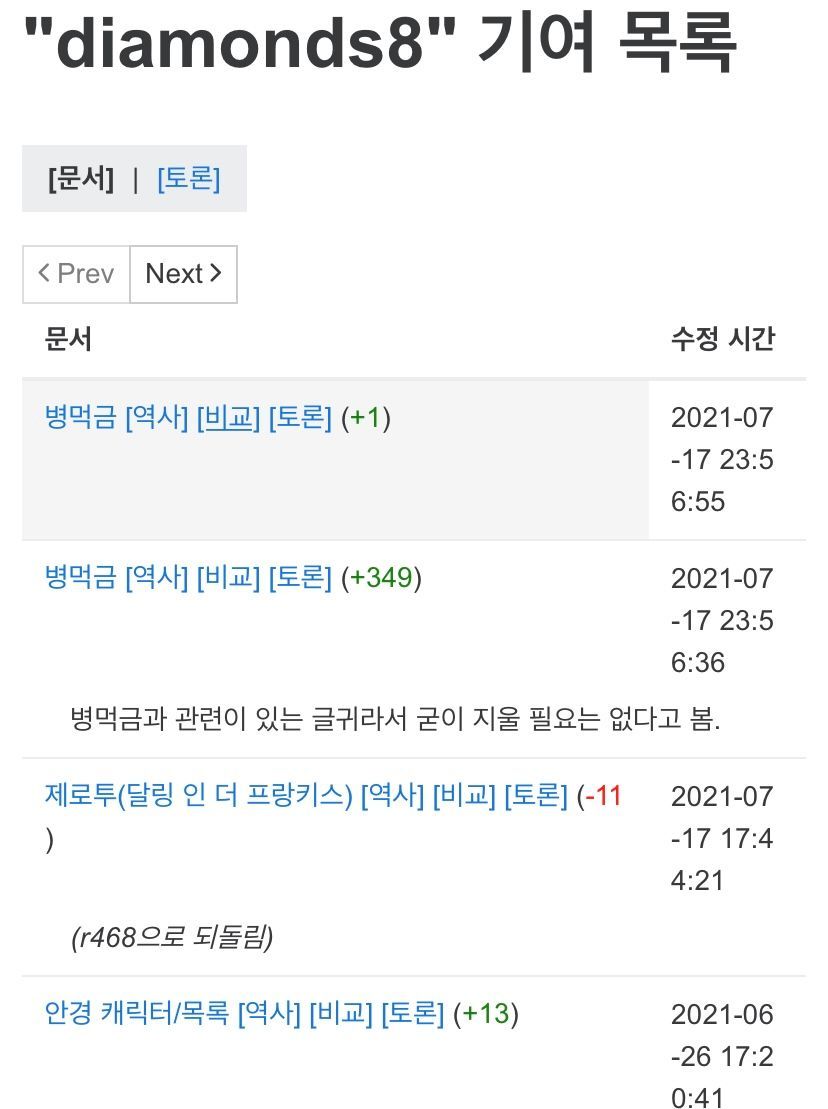Compare changes for the 병먹금 +349 edit
This screenshot has width=828, height=1109.
[228, 578]
